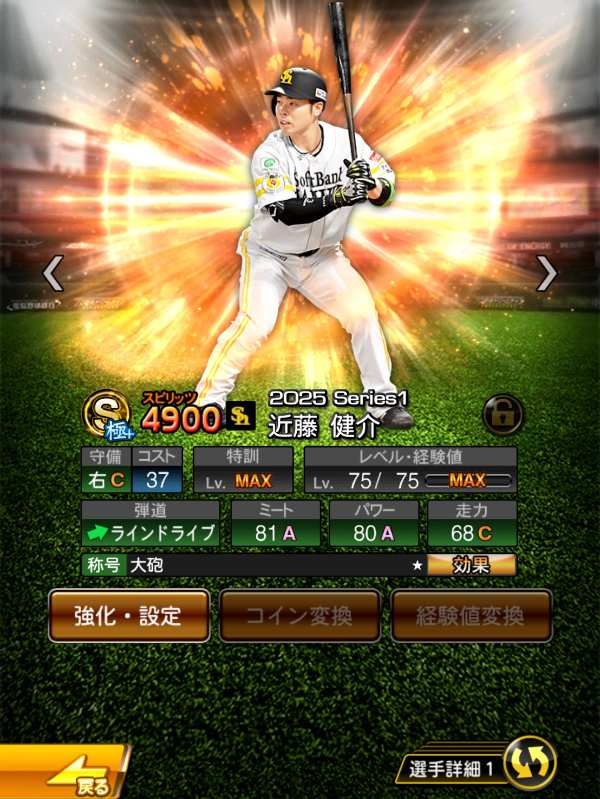Go to the next player card

click(x=546, y=273)
